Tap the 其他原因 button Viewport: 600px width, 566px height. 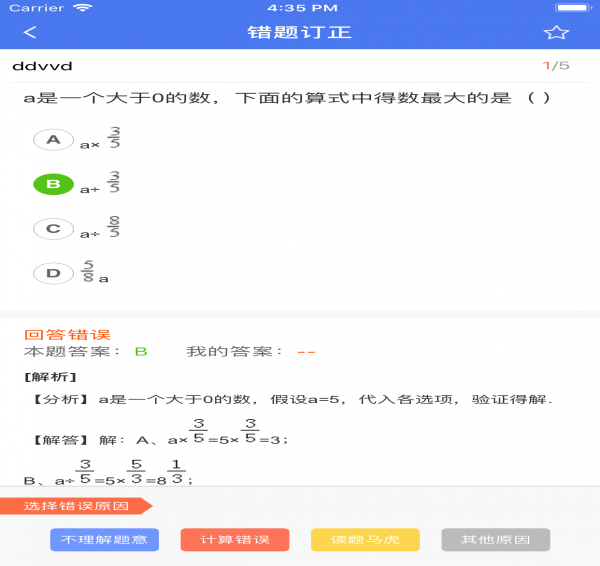pyautogui.click(x=495, y=540)
